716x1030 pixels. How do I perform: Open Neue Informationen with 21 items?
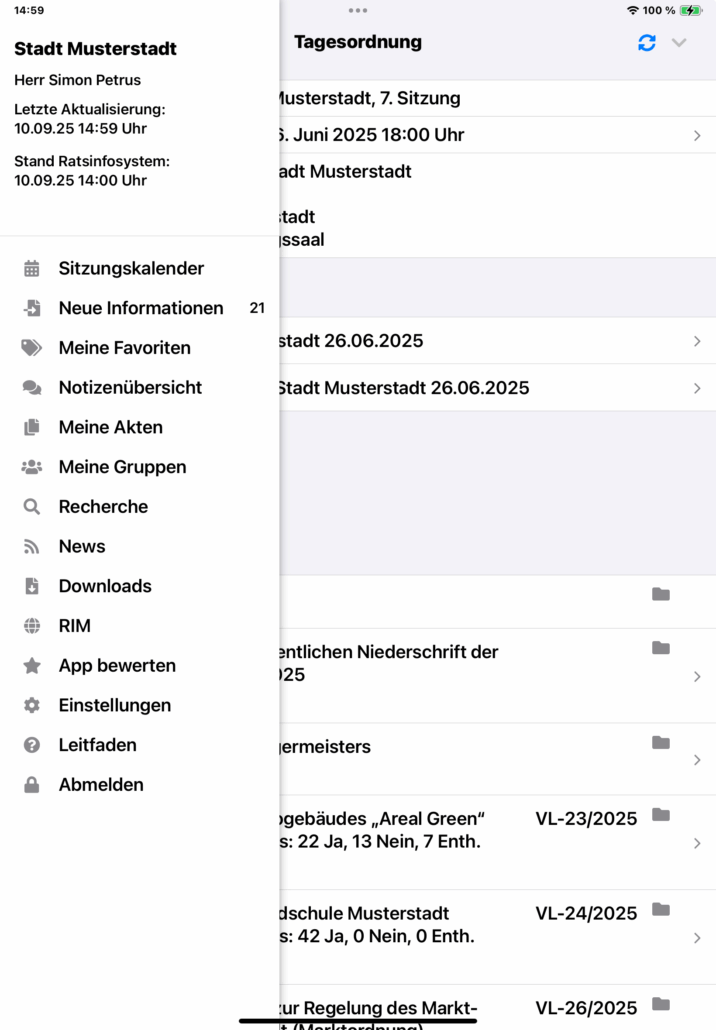point(141,308)
